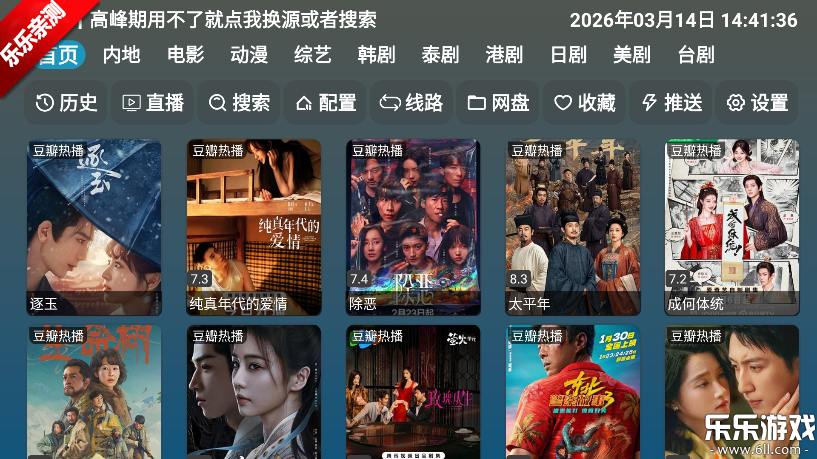Open watch 历史 button

coord(67,103)
